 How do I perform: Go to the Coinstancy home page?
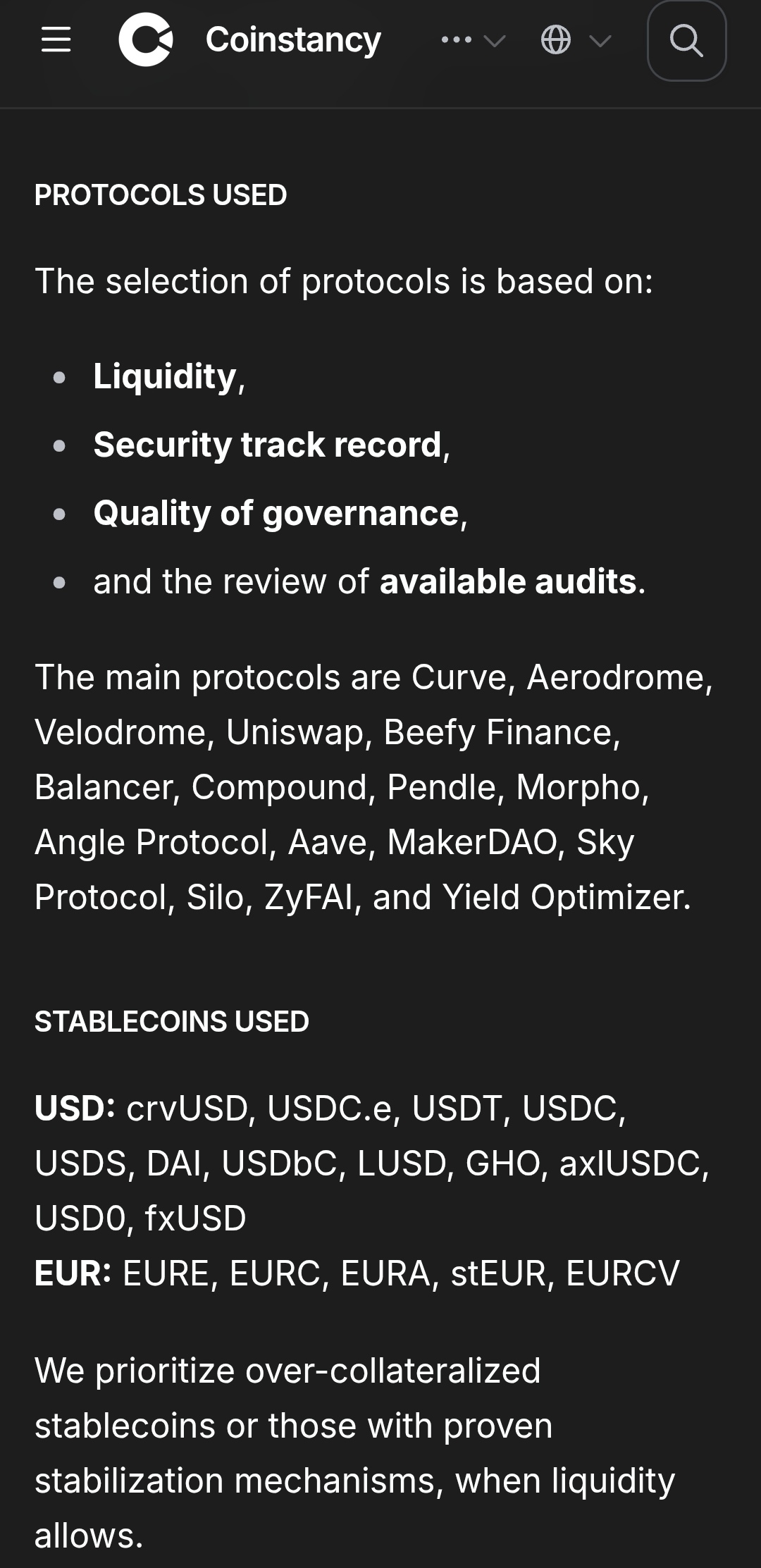pos(251,40)
